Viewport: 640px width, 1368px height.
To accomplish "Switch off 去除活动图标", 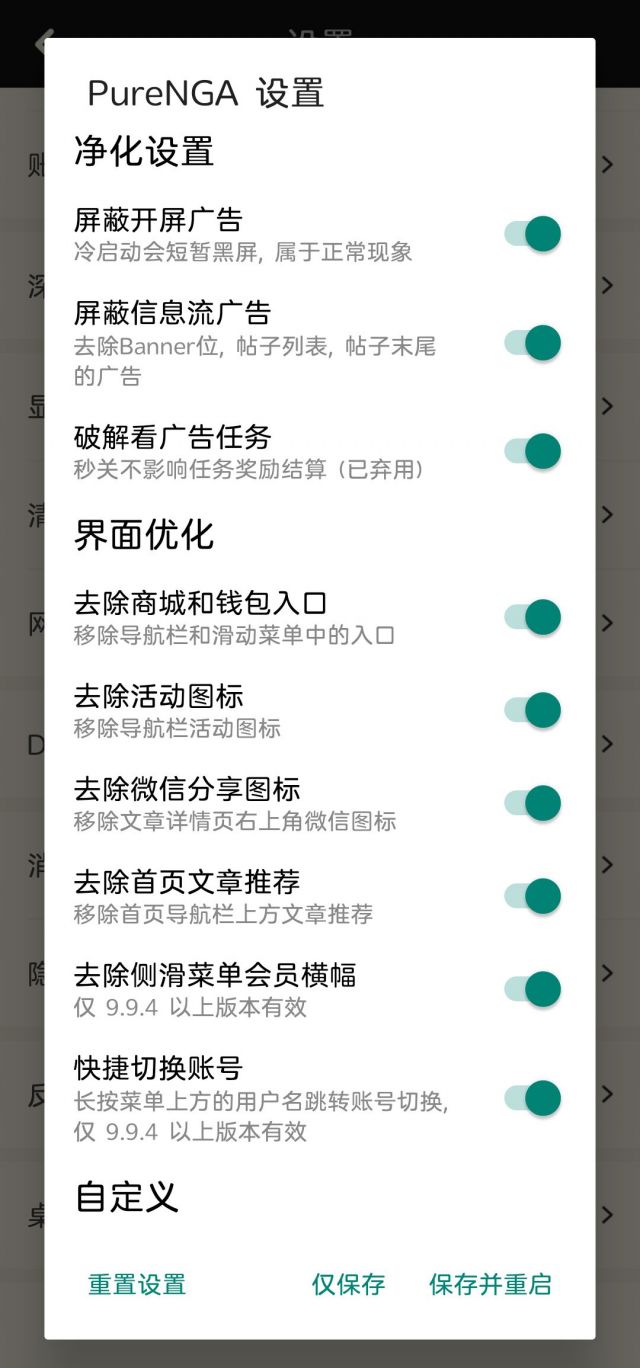I will click(532, 710).
